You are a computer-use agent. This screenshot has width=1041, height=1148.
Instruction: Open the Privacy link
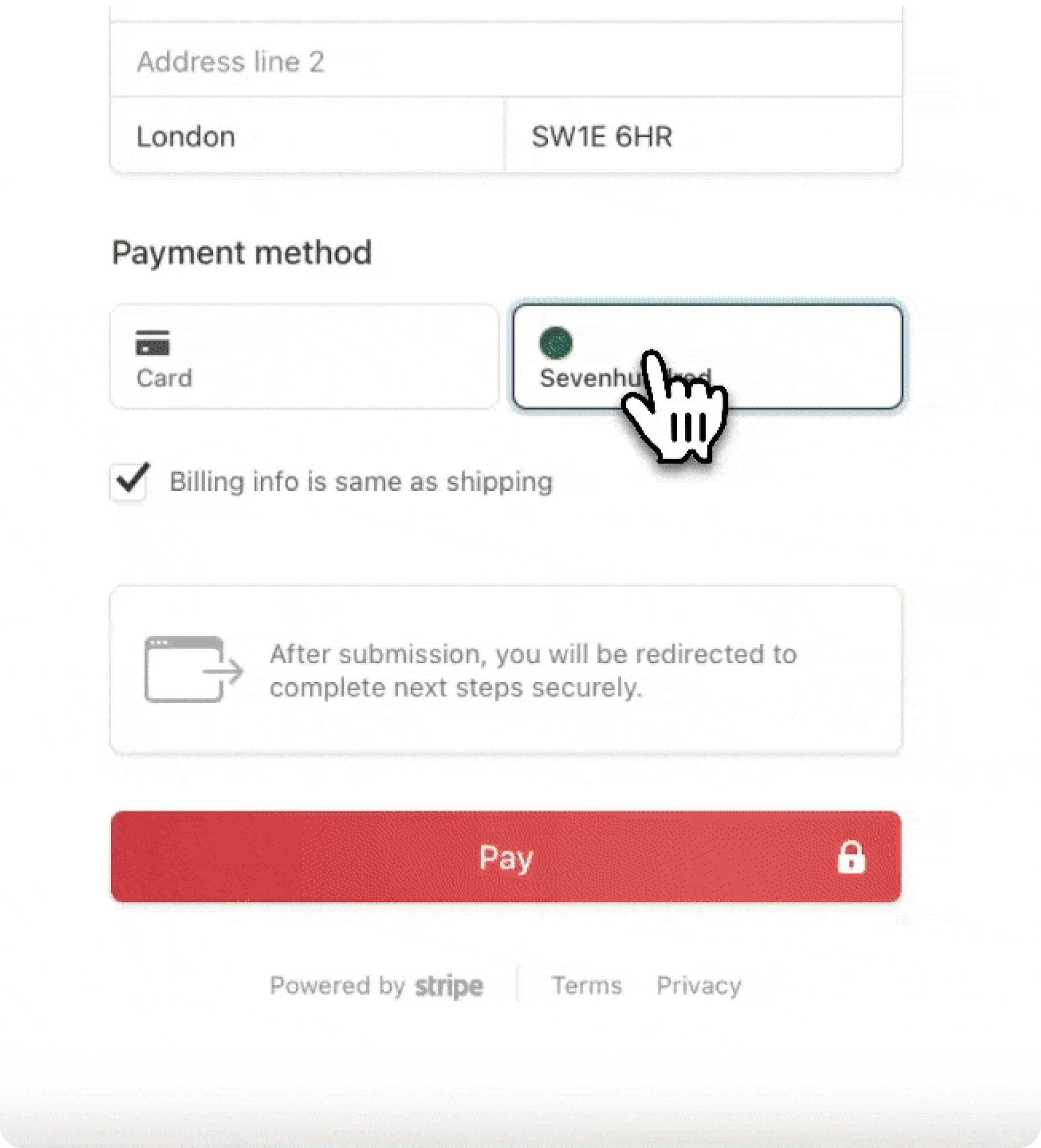(x=699, y=985)
